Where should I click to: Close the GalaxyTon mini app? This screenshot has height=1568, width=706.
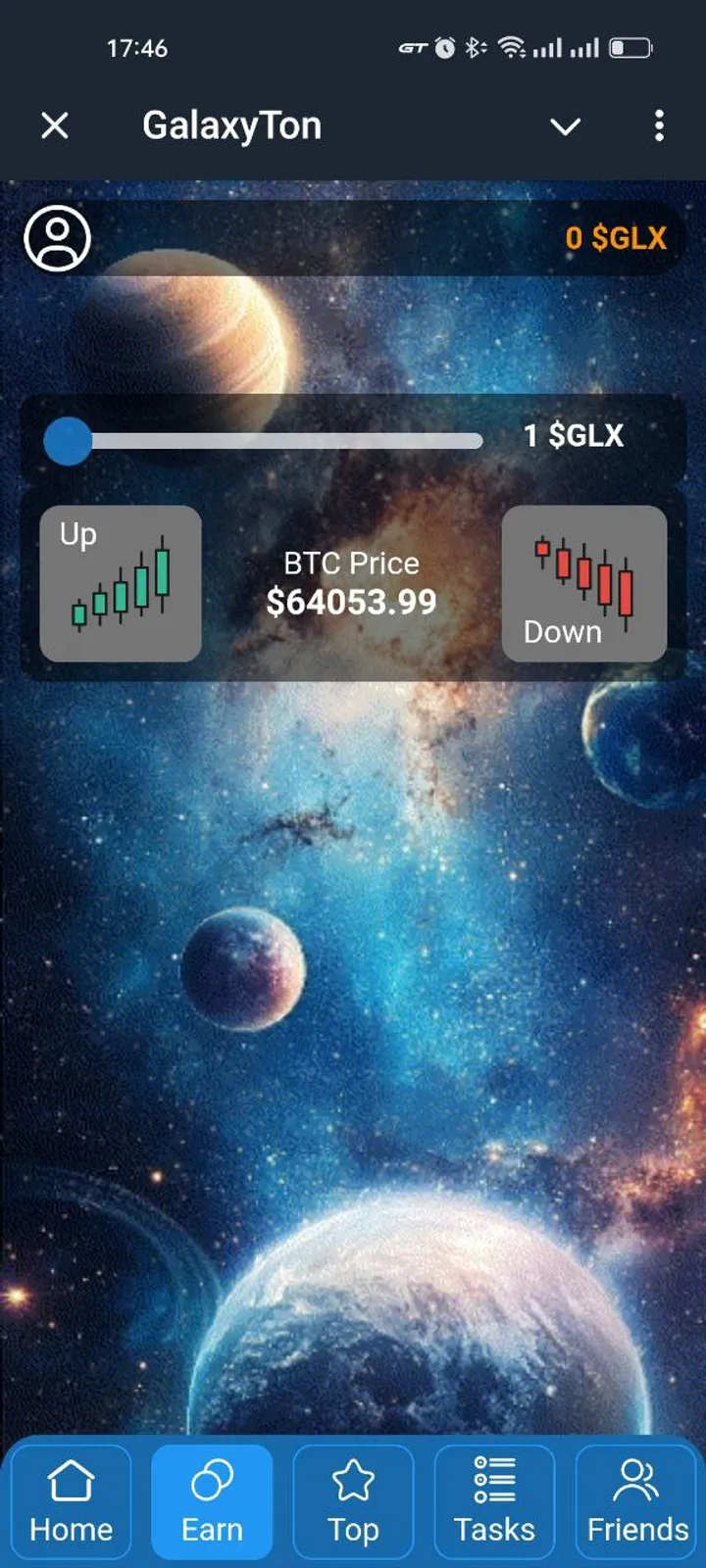55,125
